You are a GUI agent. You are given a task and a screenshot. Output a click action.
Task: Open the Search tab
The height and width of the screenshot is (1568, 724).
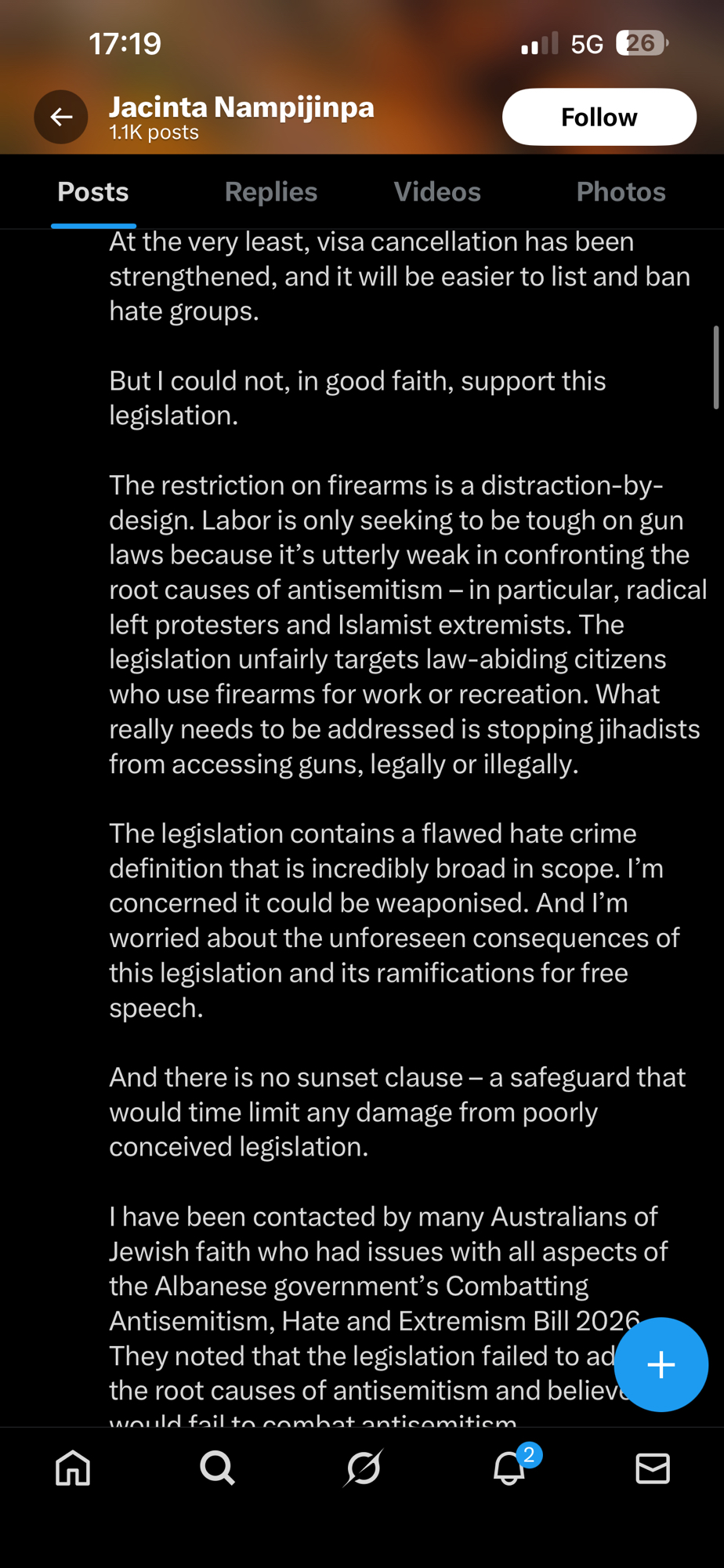point(217,1468)
